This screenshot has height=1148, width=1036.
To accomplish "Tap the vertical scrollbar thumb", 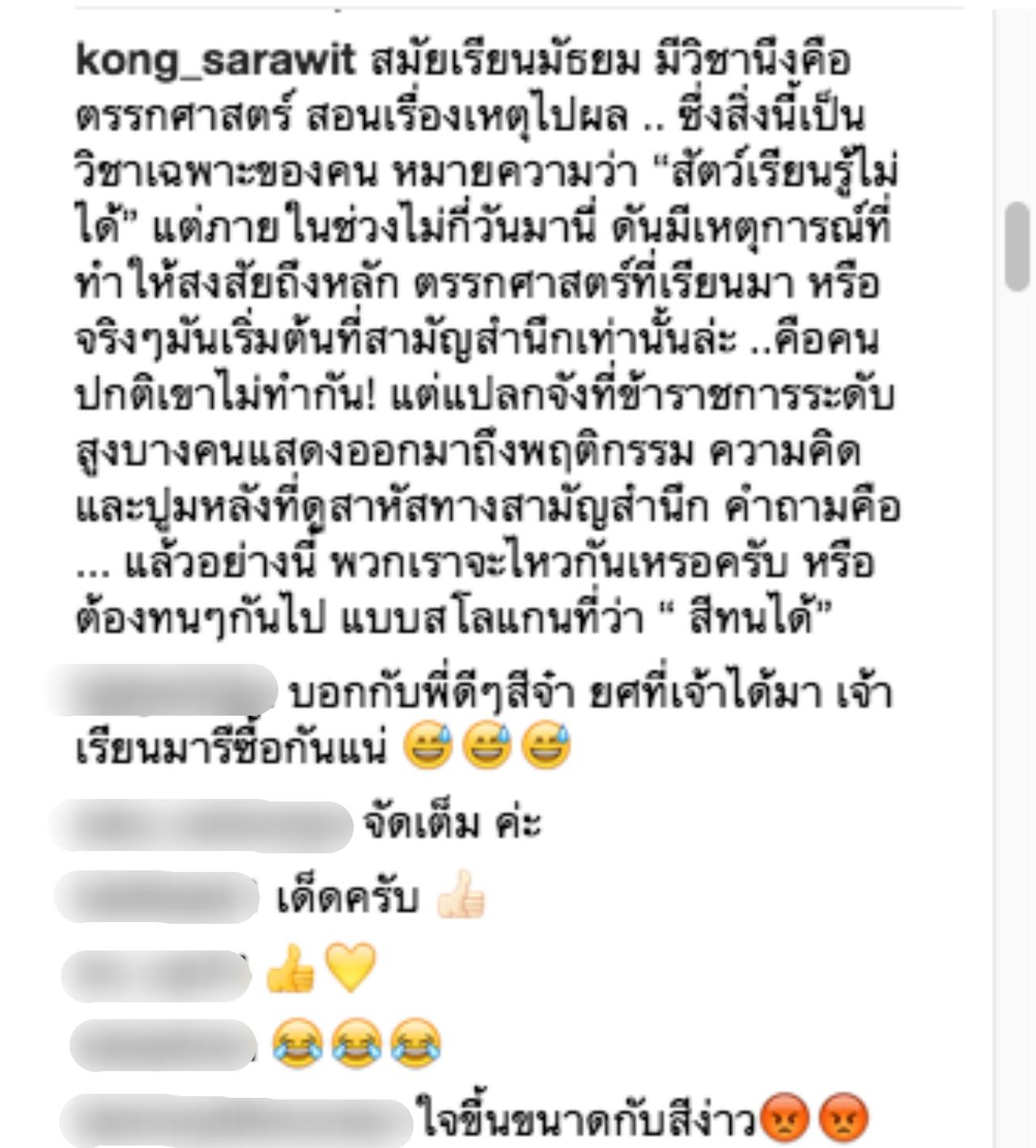I will [1016, 247].
